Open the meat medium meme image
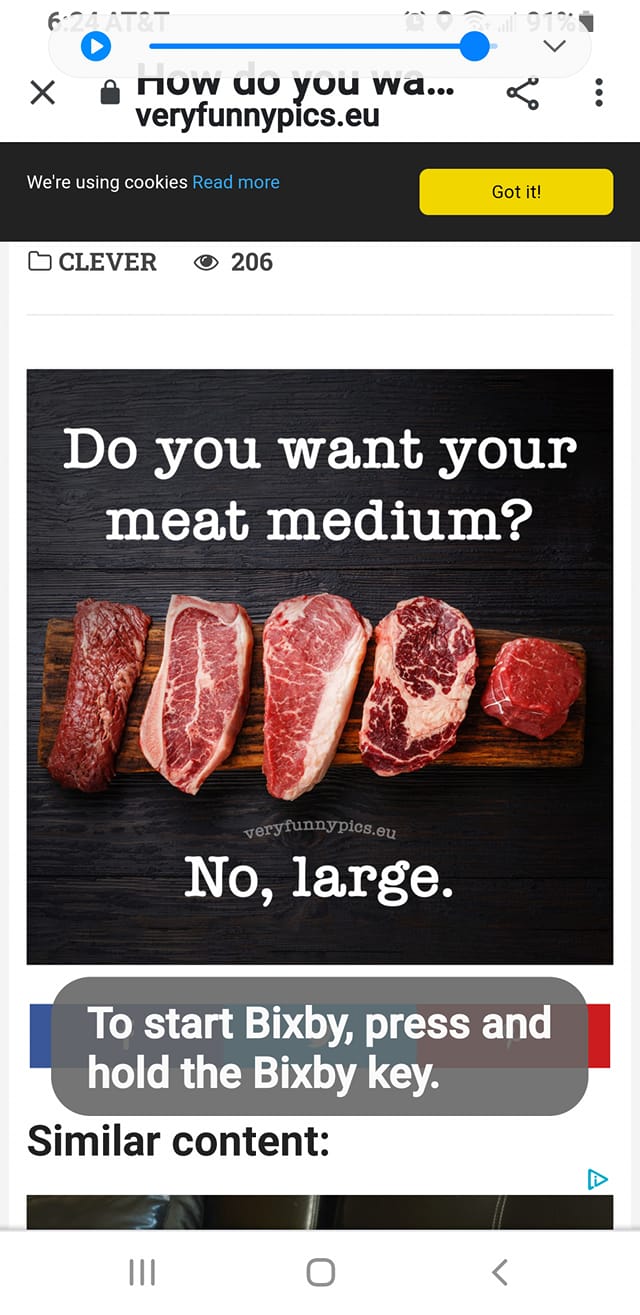 pyautogui.click(x=320, y=666)
